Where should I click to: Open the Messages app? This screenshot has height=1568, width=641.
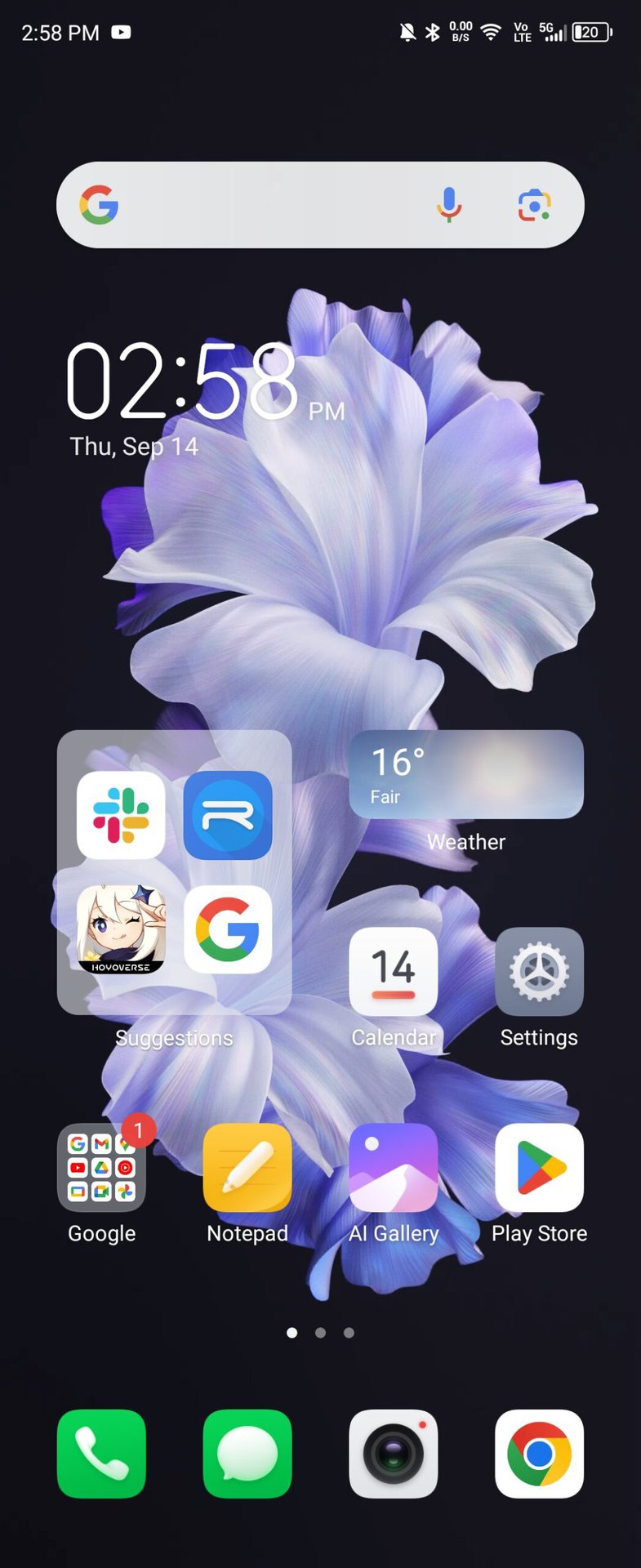point(247,1454)
